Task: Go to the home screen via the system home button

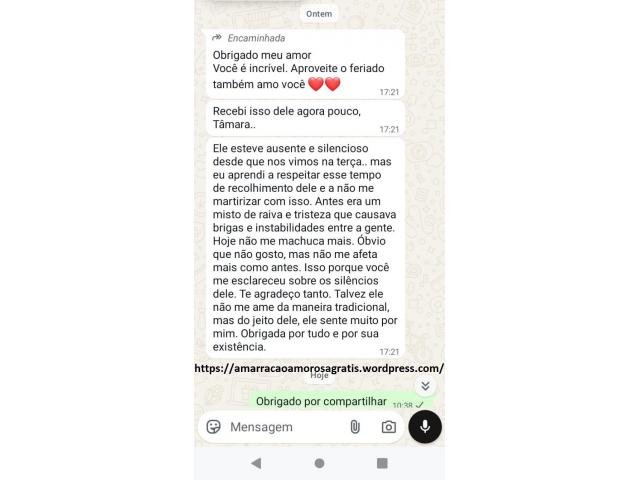Action: (x=319, y=463)
